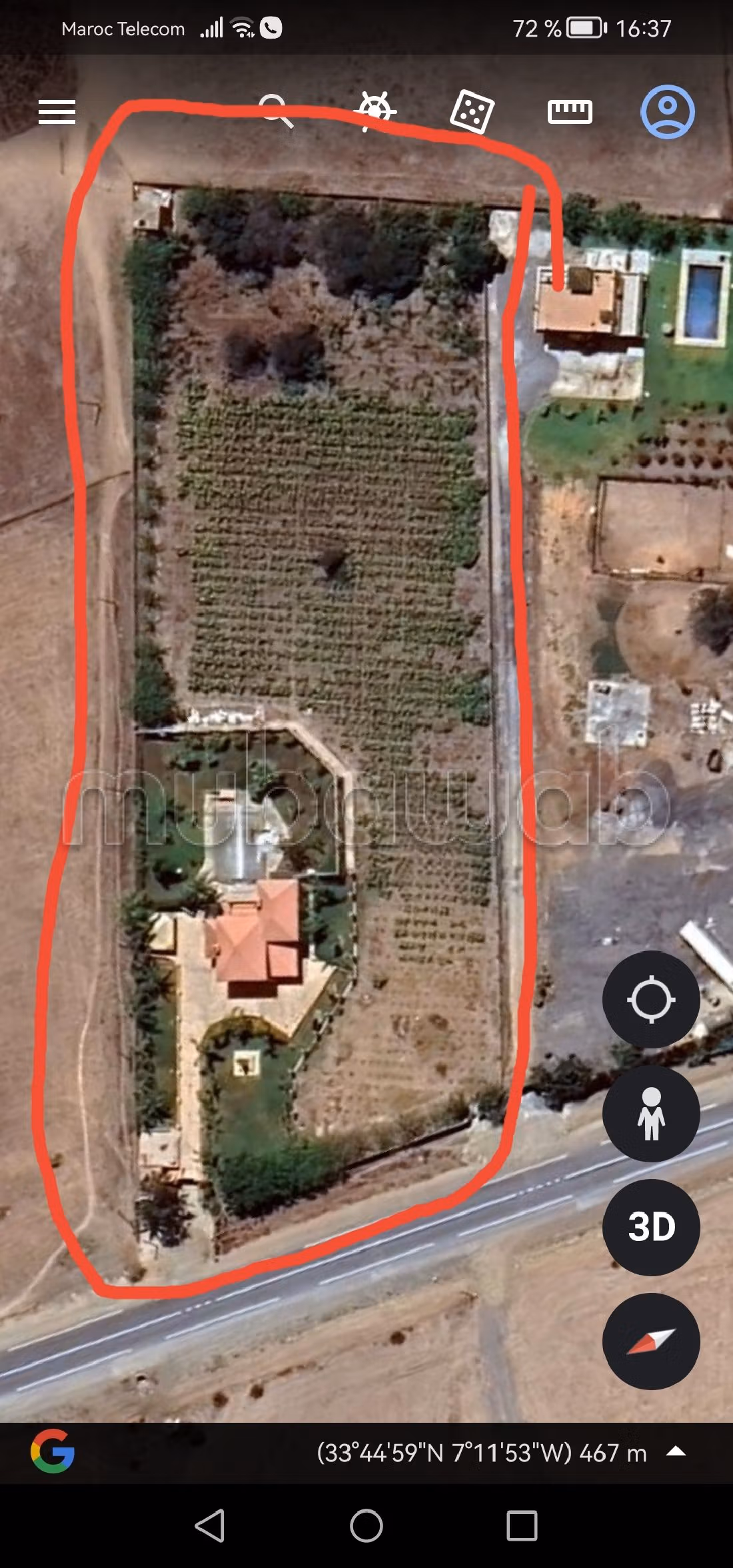
Task: Open the search magnifier
Action: coord(275,111)
